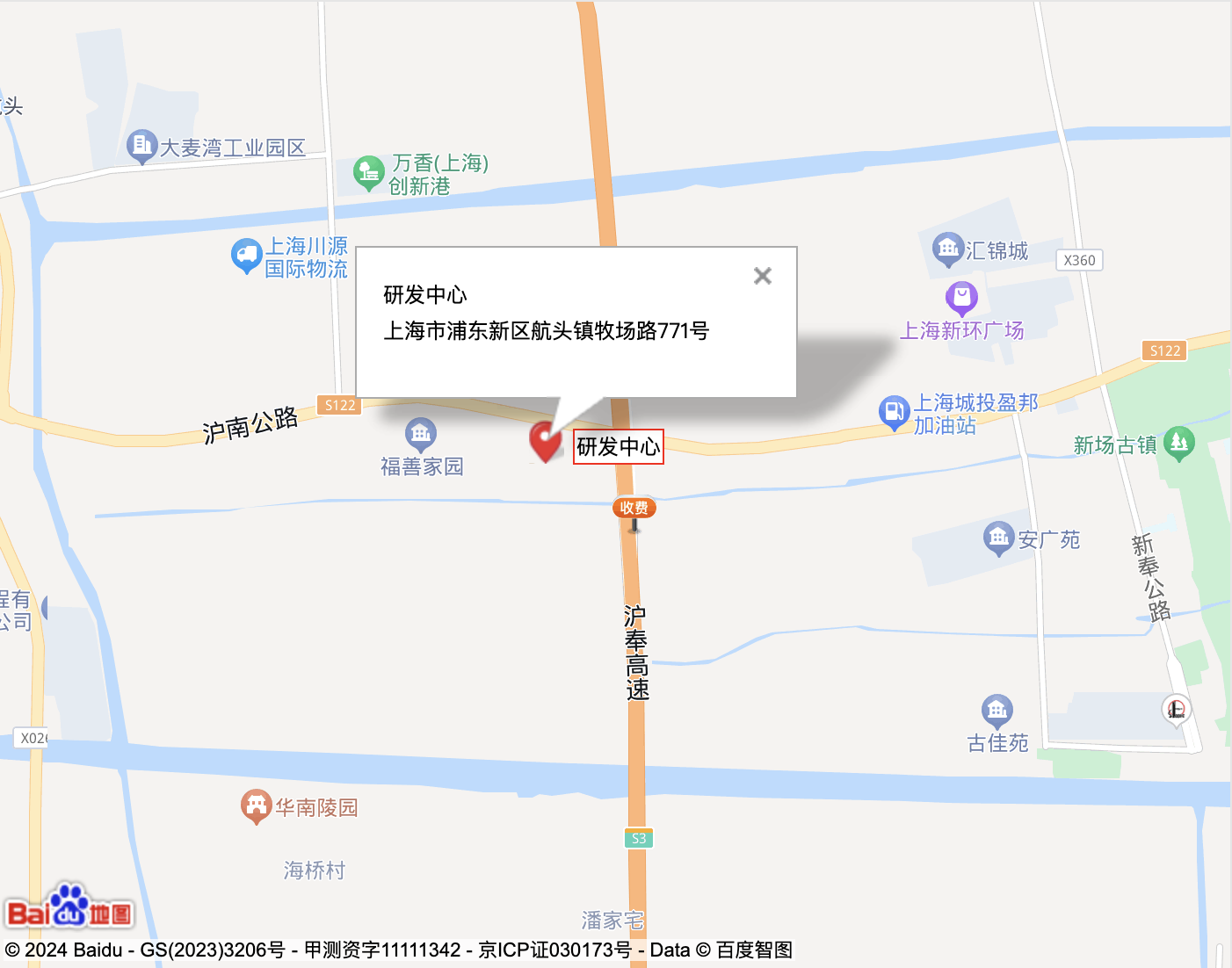Select the 华南陵园 marker
Screen dimensions: 1232x968
click(256, 805)
